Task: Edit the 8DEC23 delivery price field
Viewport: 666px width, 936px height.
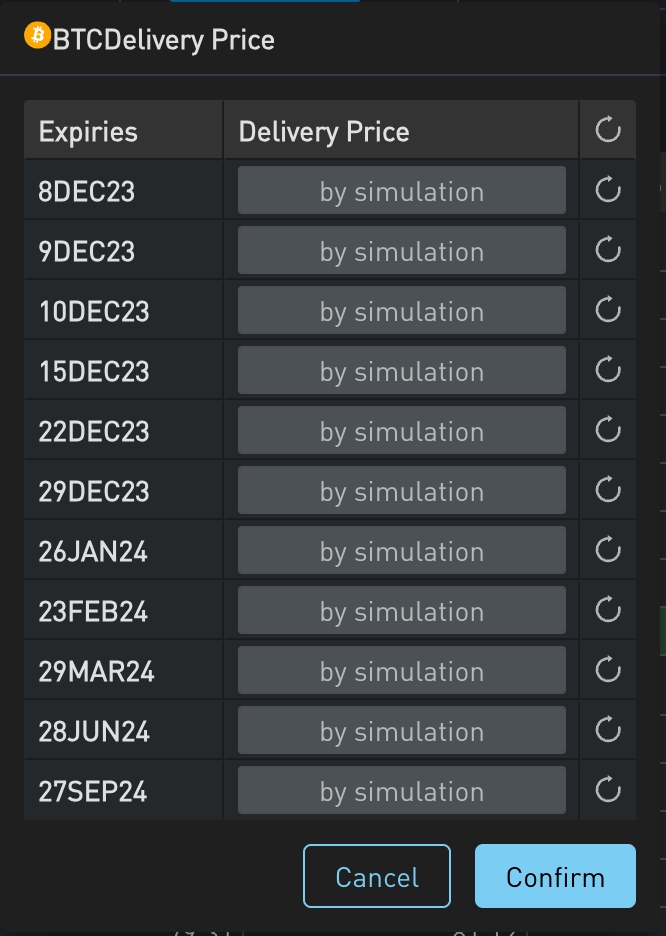Action: point(401,191)
